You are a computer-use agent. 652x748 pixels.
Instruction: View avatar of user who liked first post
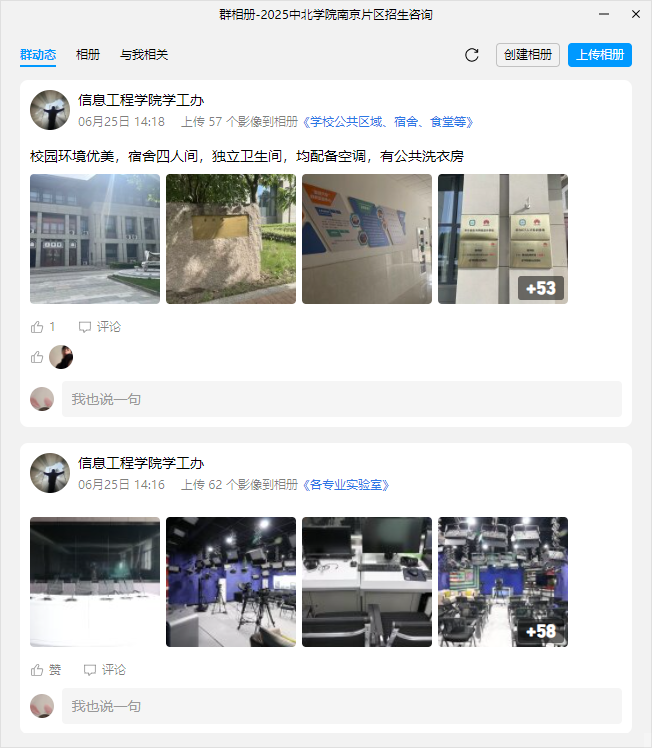pos(61,357)
